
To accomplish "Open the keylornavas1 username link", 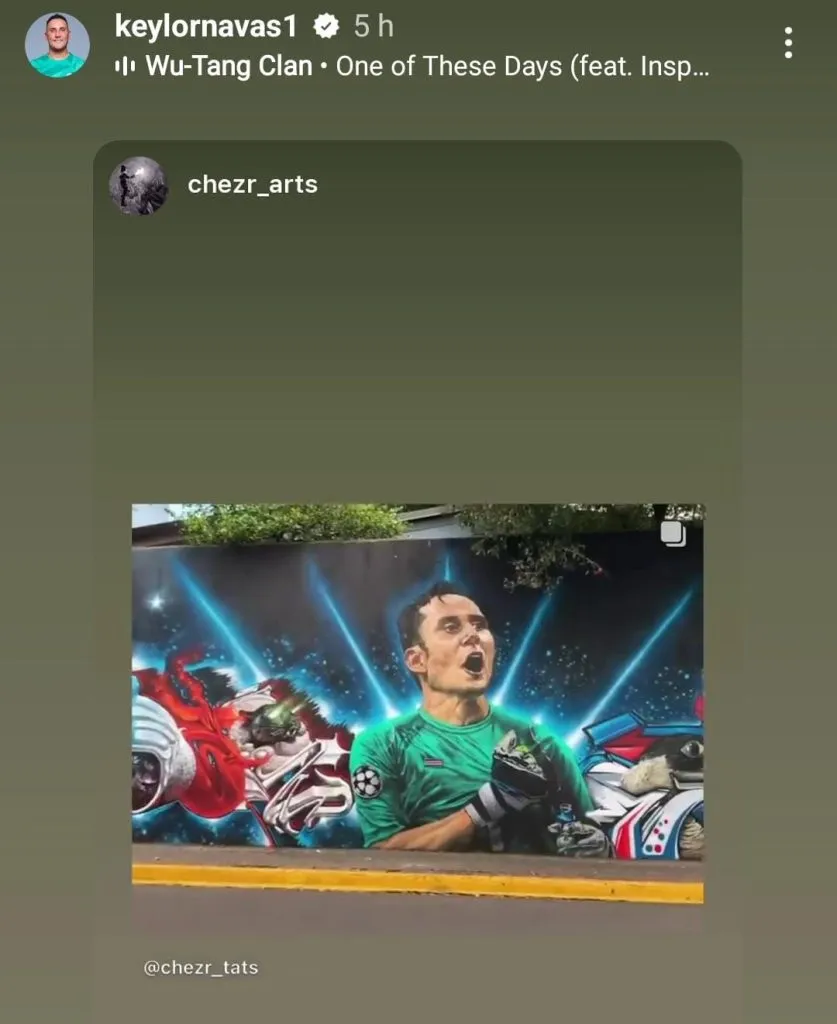I will 206,26.
